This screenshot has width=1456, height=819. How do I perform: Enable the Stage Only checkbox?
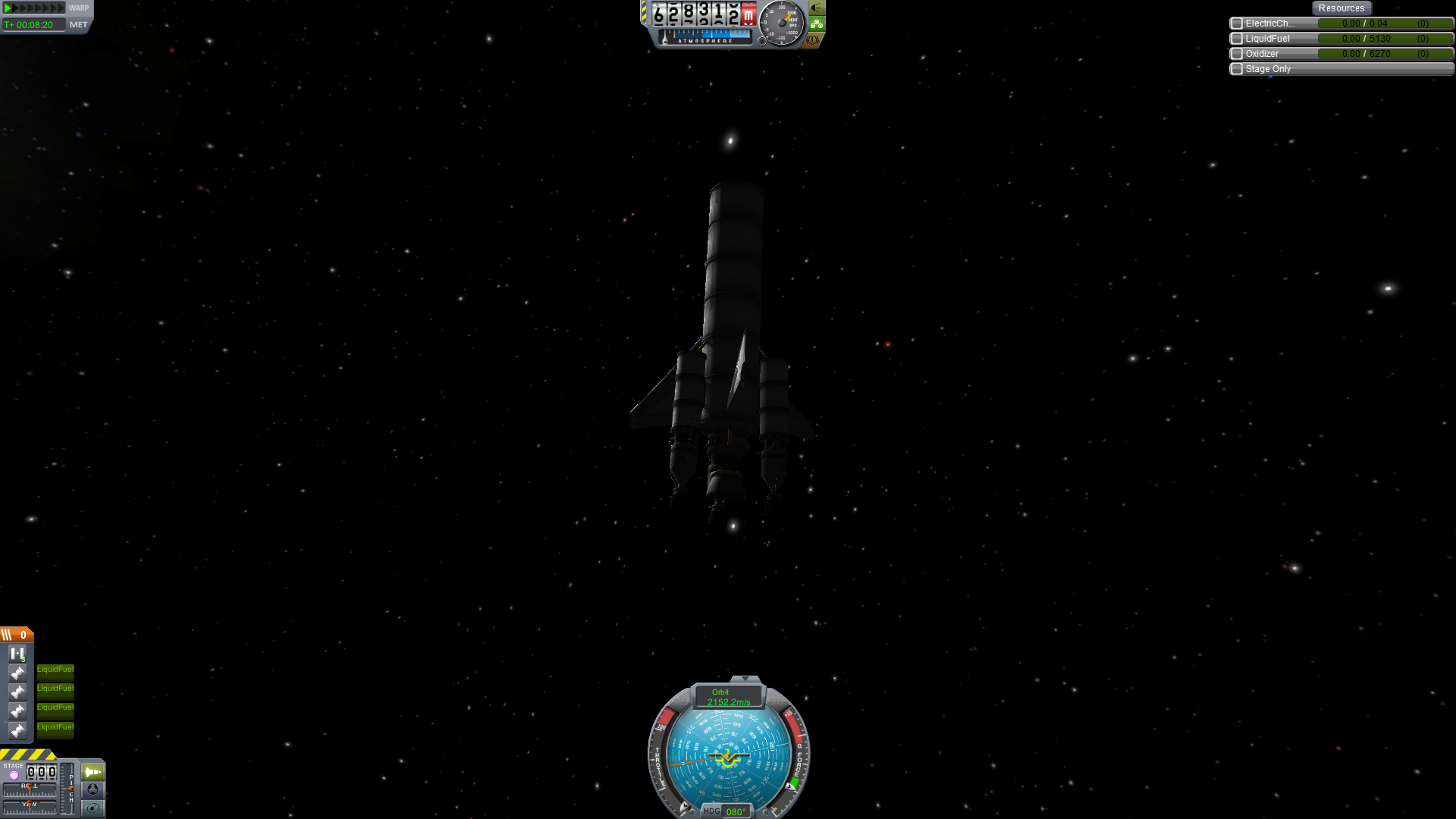point(1237,69)
